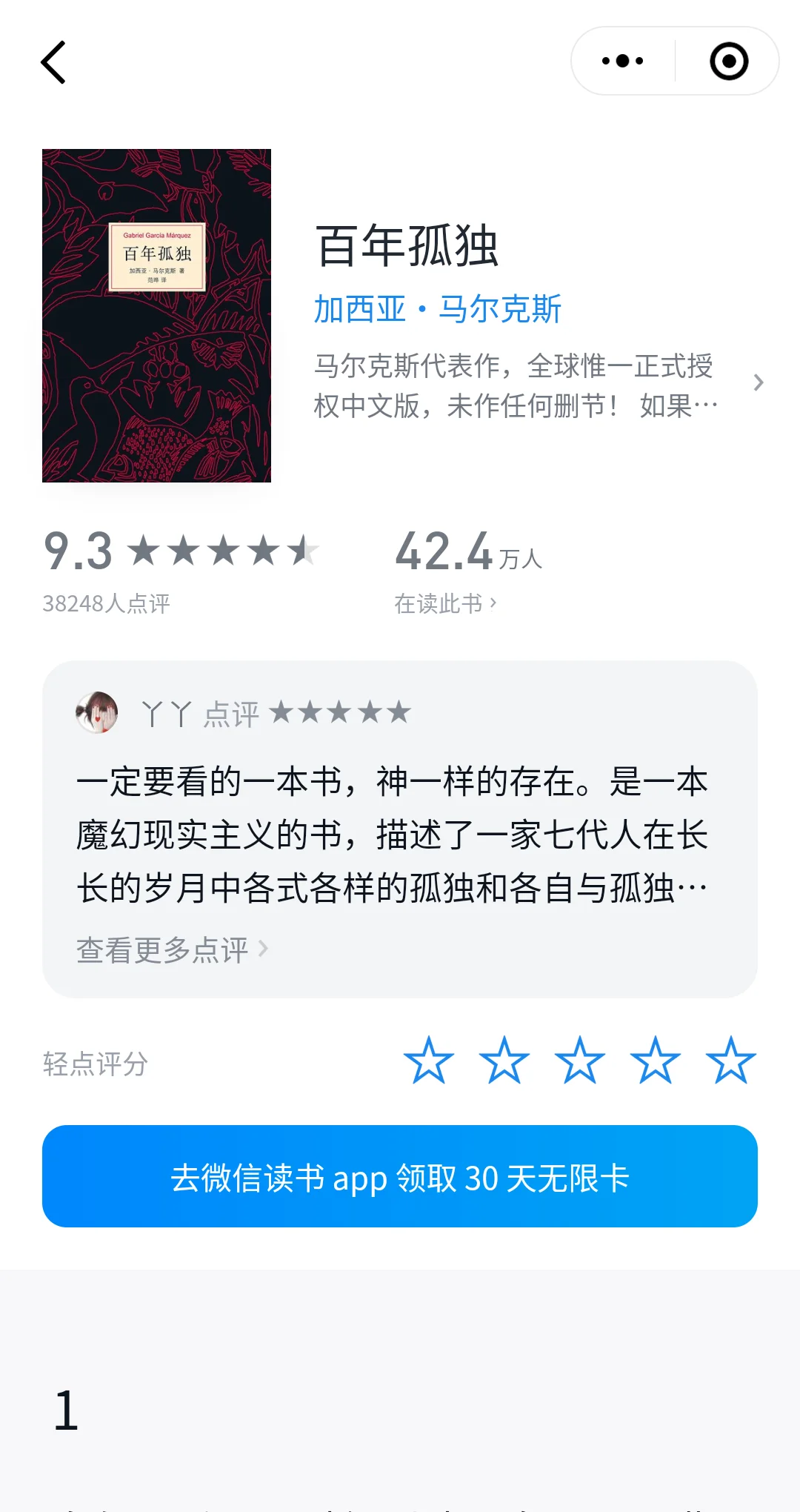Screen dimensions: 800x1512
Task: Expand the book description chevron
Action: (x=758, y=383)
